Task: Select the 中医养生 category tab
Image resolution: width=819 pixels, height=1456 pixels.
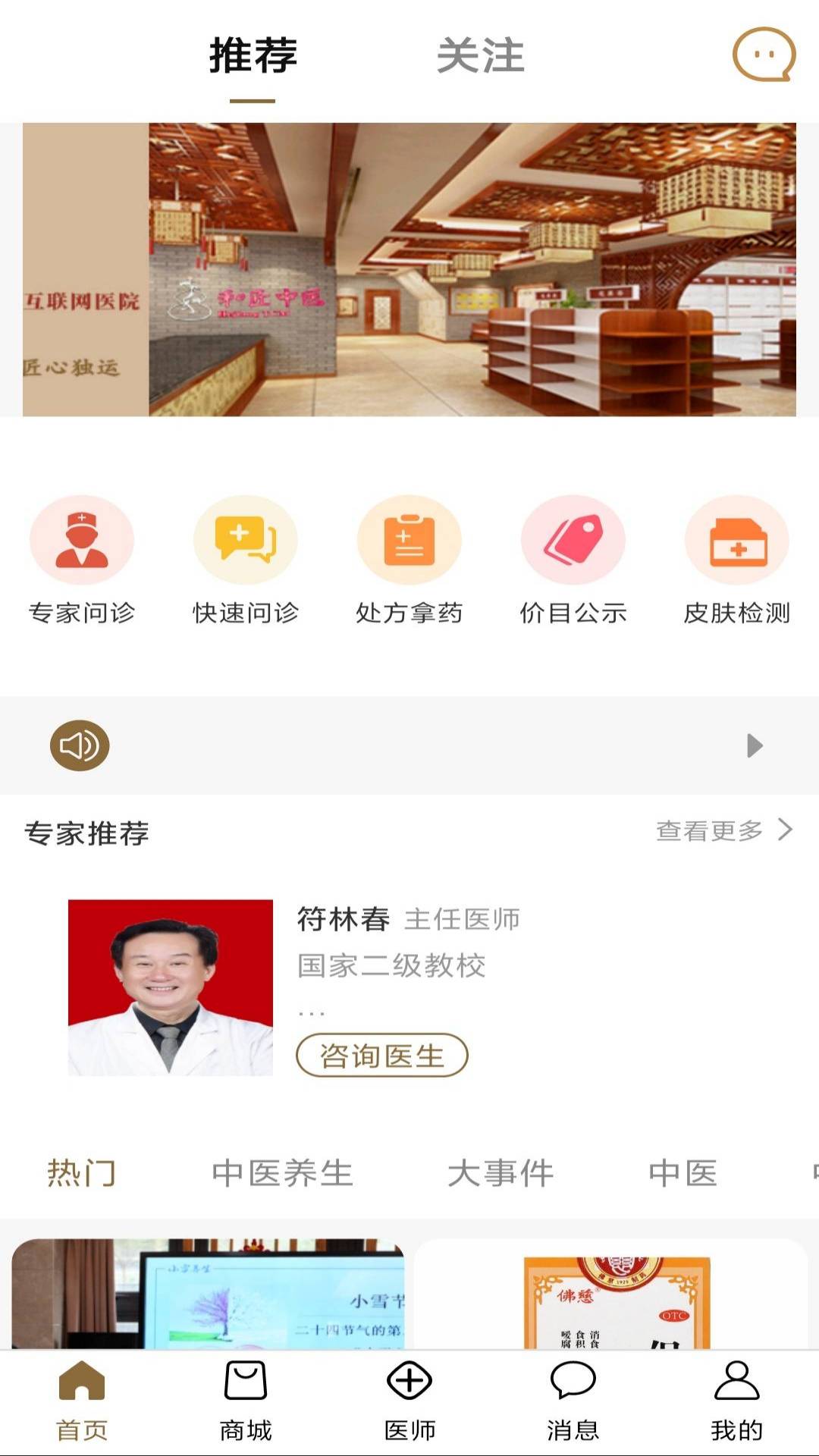Action: pos(283,1173)
